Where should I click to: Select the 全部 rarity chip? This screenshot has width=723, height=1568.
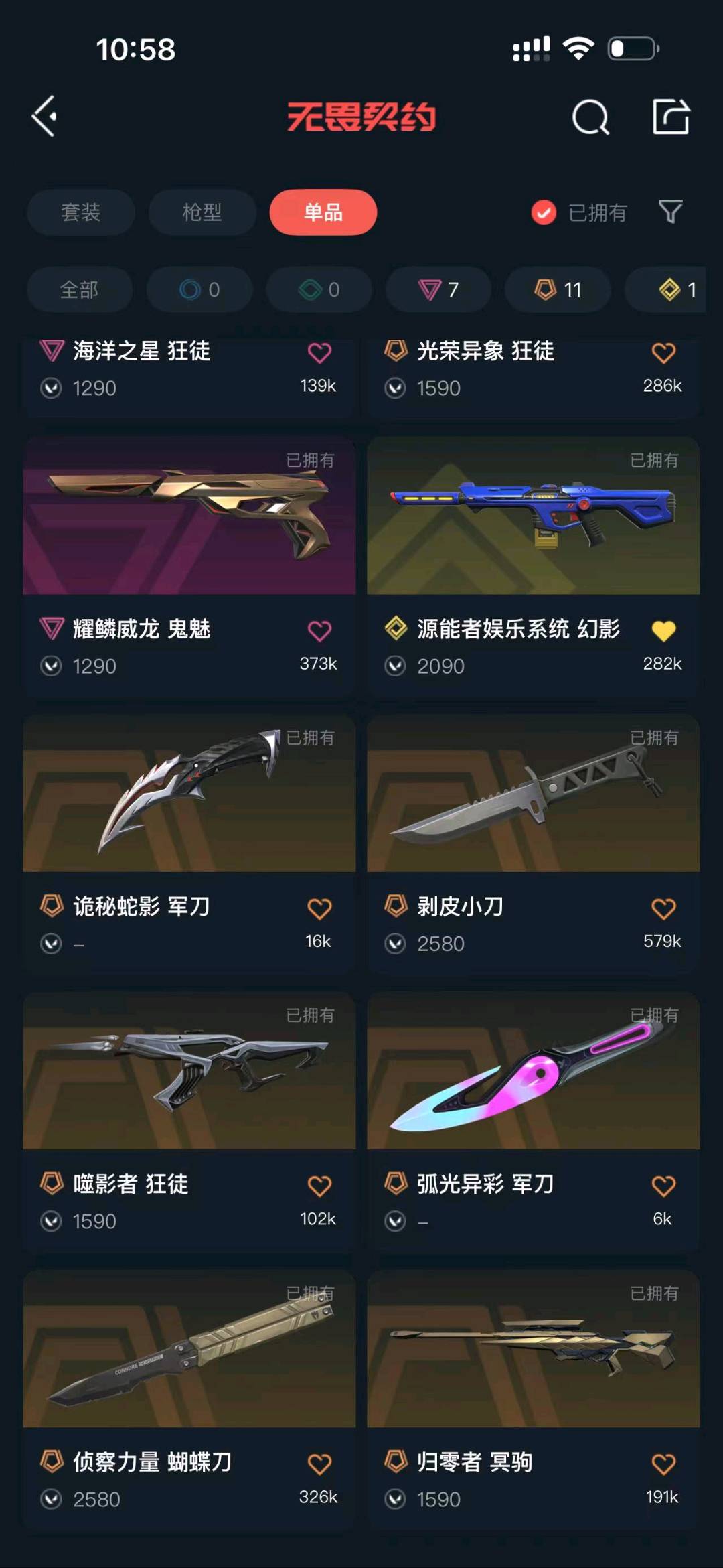[80, 289]
